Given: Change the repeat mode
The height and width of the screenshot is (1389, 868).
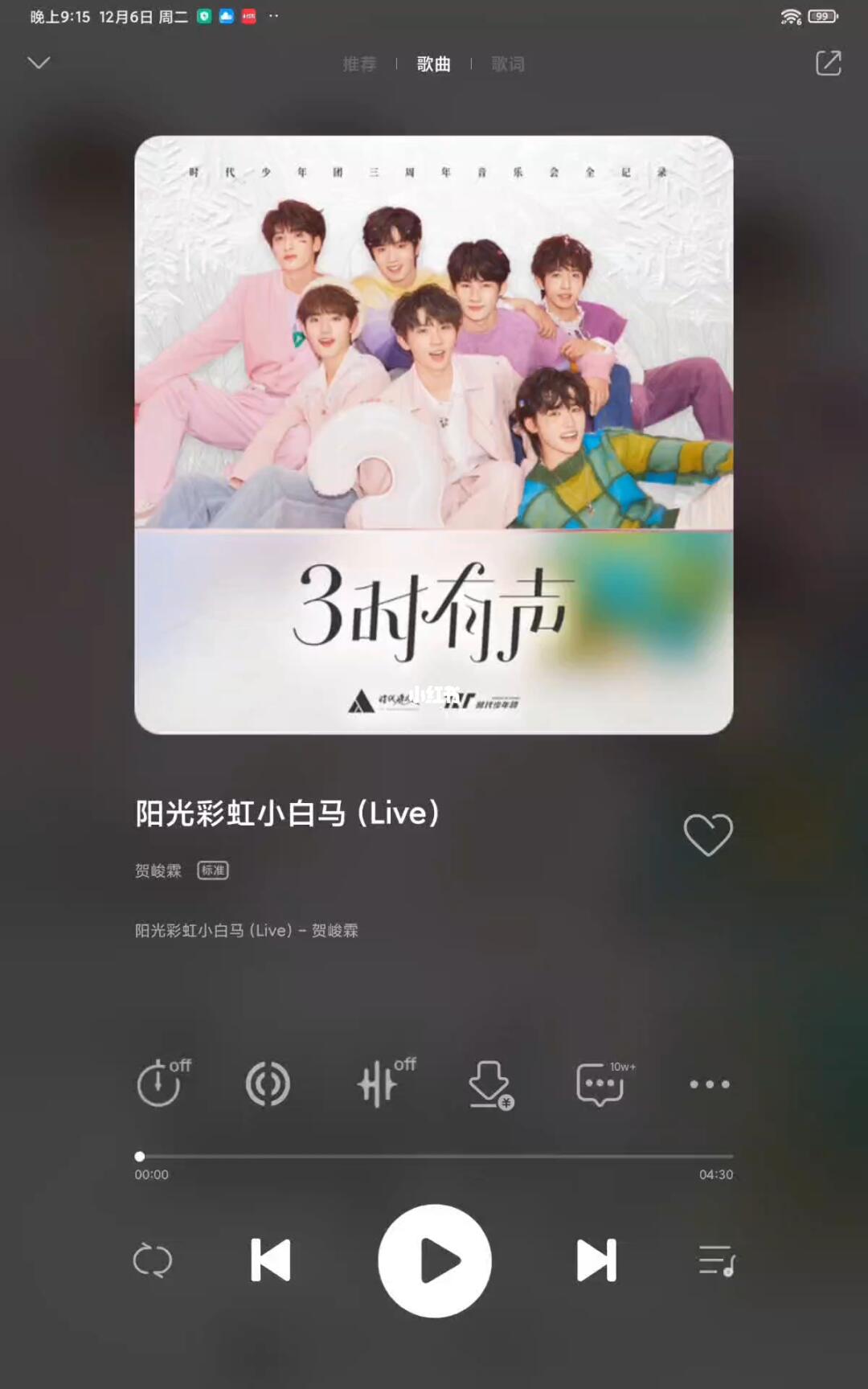Looking at the screenshot, I should tap(153, 1260).
